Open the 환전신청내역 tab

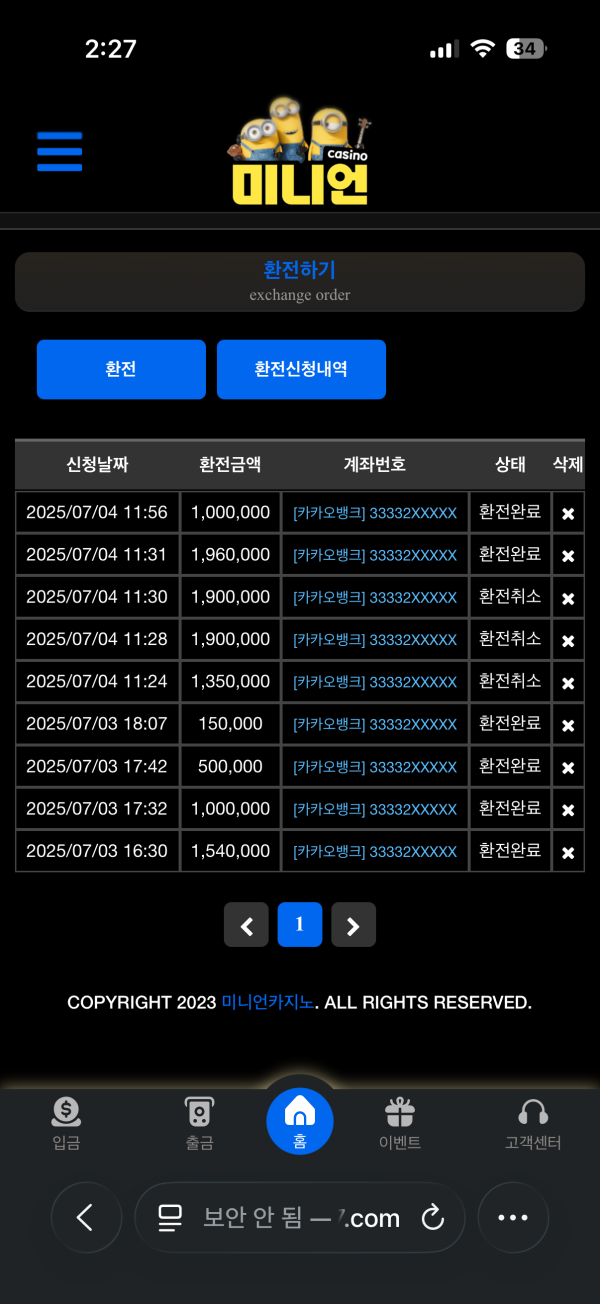click(301, 370)
